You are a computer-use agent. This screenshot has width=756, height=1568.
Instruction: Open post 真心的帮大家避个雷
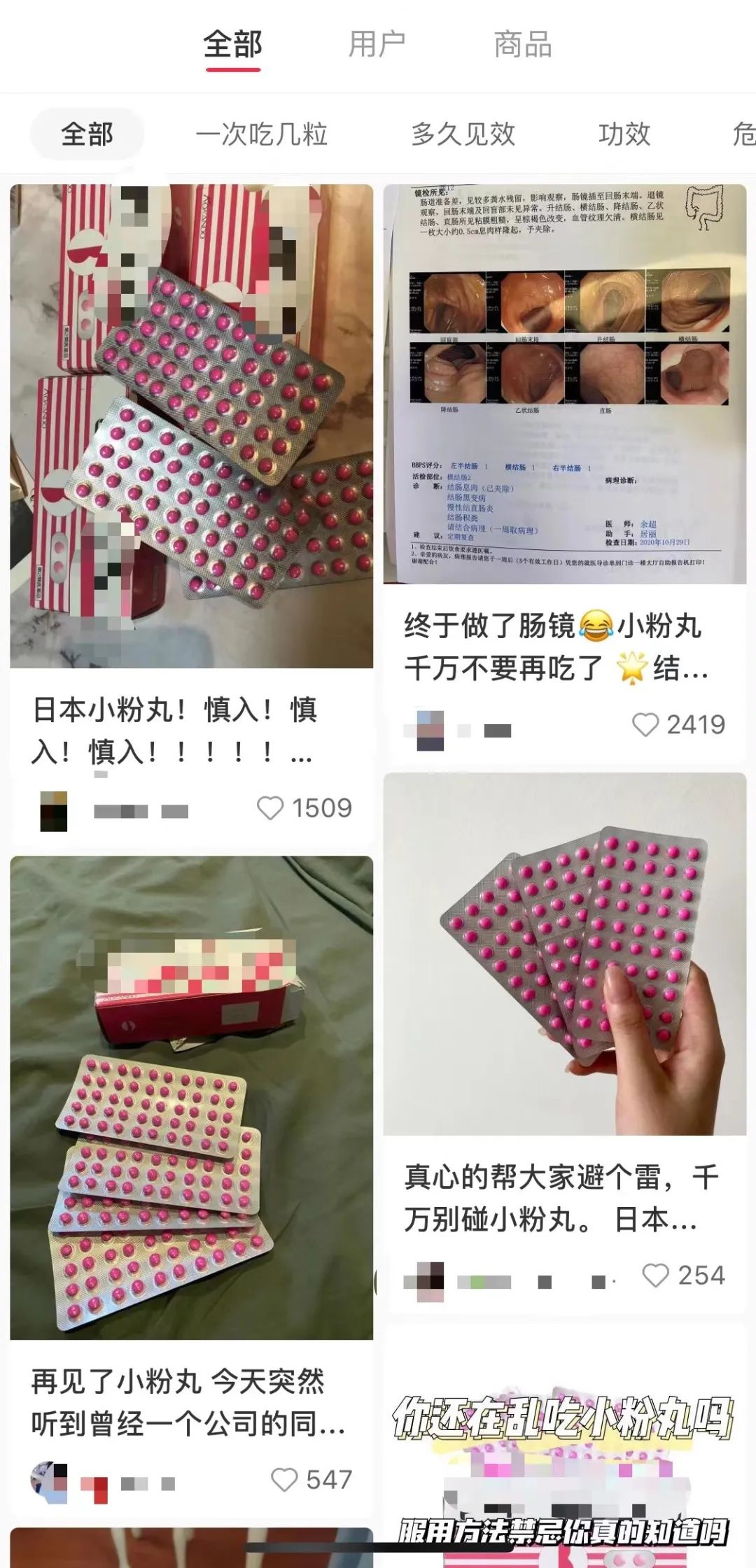[x=564, y=953]
